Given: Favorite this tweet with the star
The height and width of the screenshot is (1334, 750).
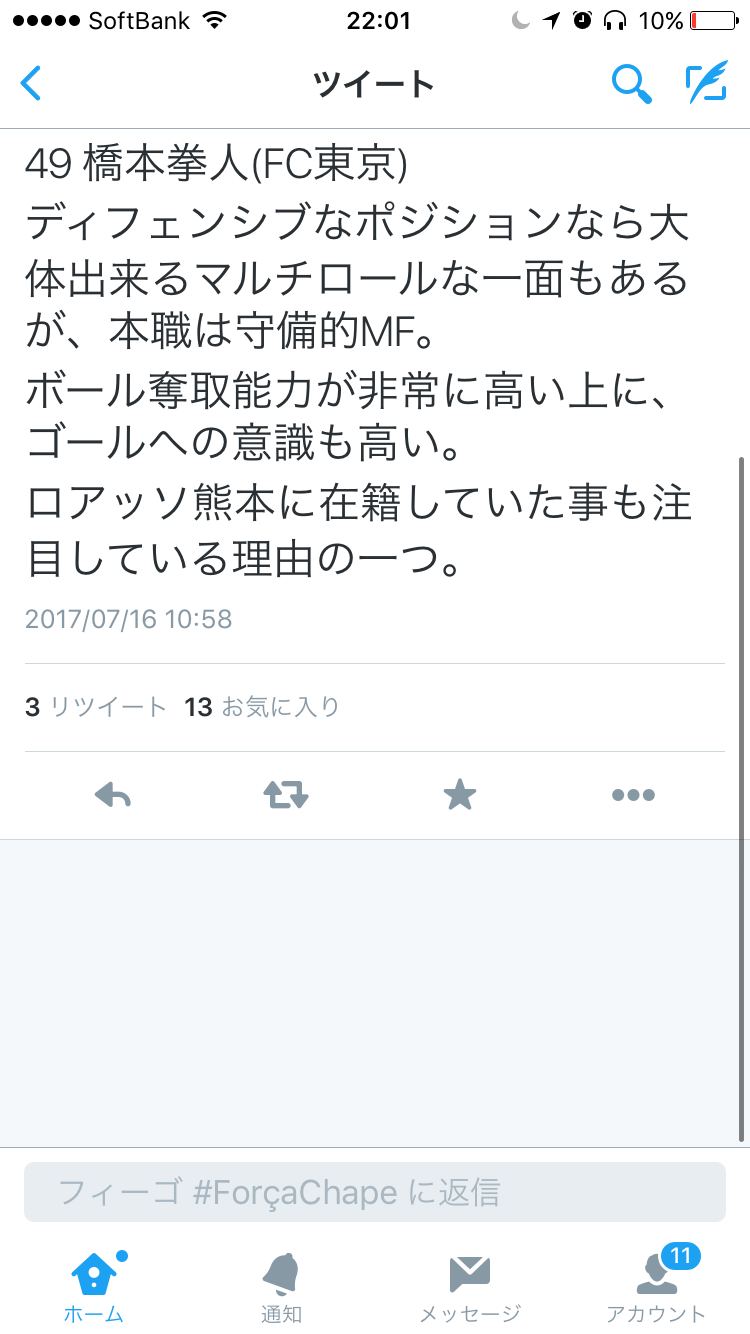Looking at the screenshot, I should (x=460, y=796).
